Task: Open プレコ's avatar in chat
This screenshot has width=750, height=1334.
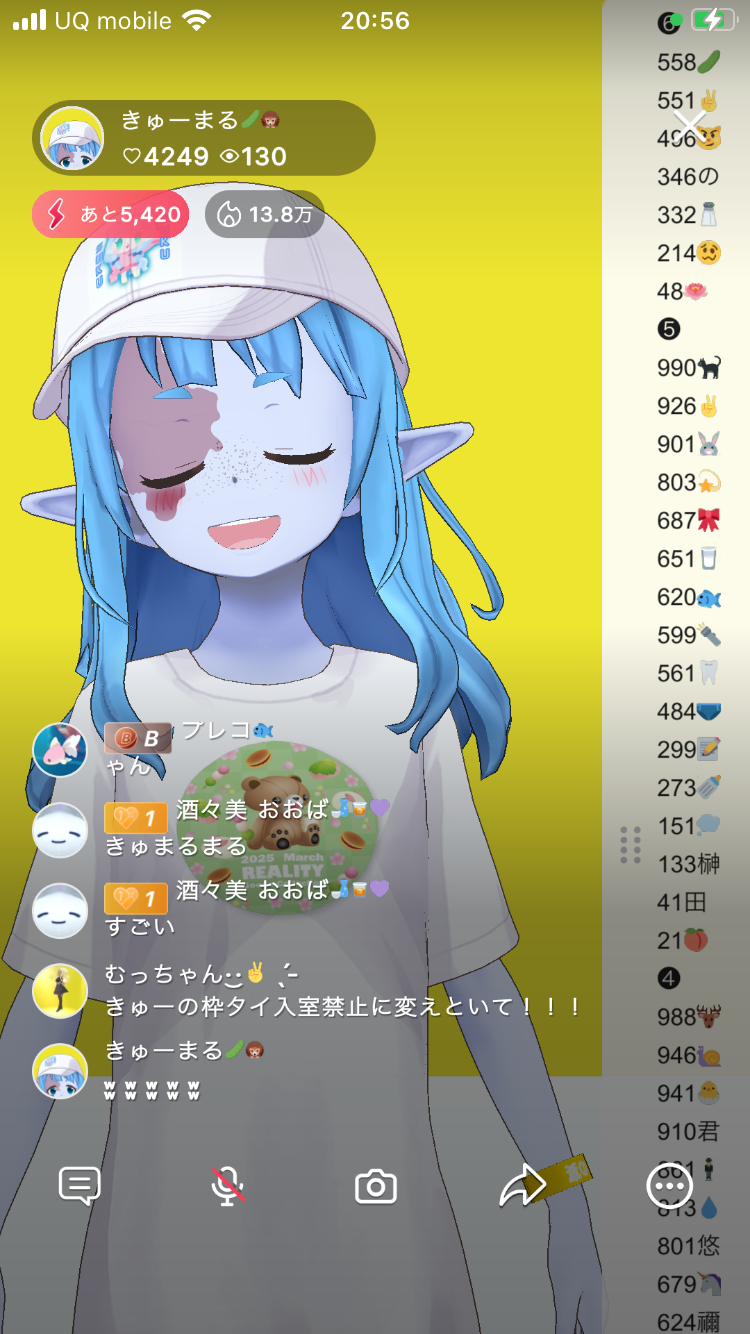Action: (60, 750)
